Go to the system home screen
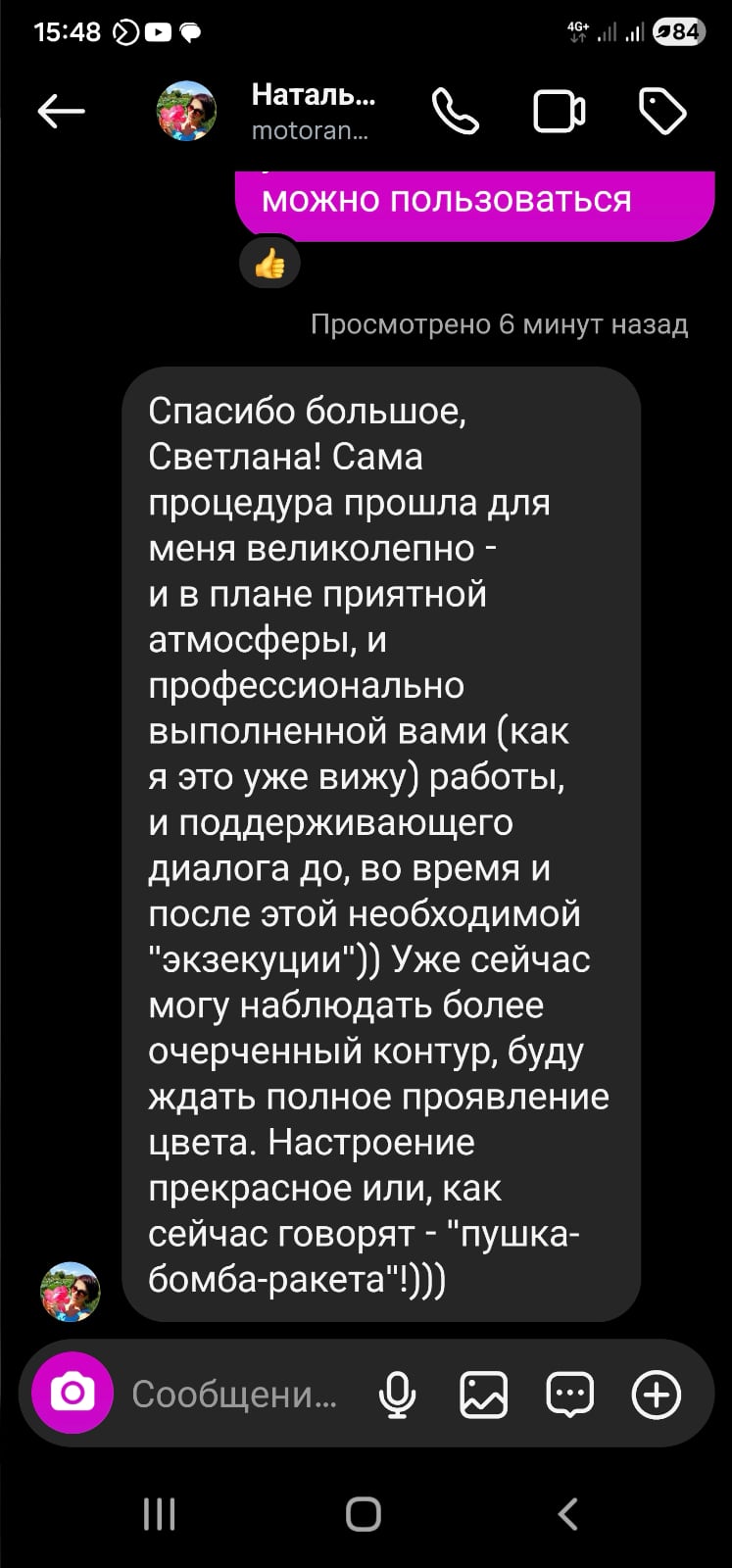The width and height of the screenshot is (732, 1568). tap(364, 1514)
